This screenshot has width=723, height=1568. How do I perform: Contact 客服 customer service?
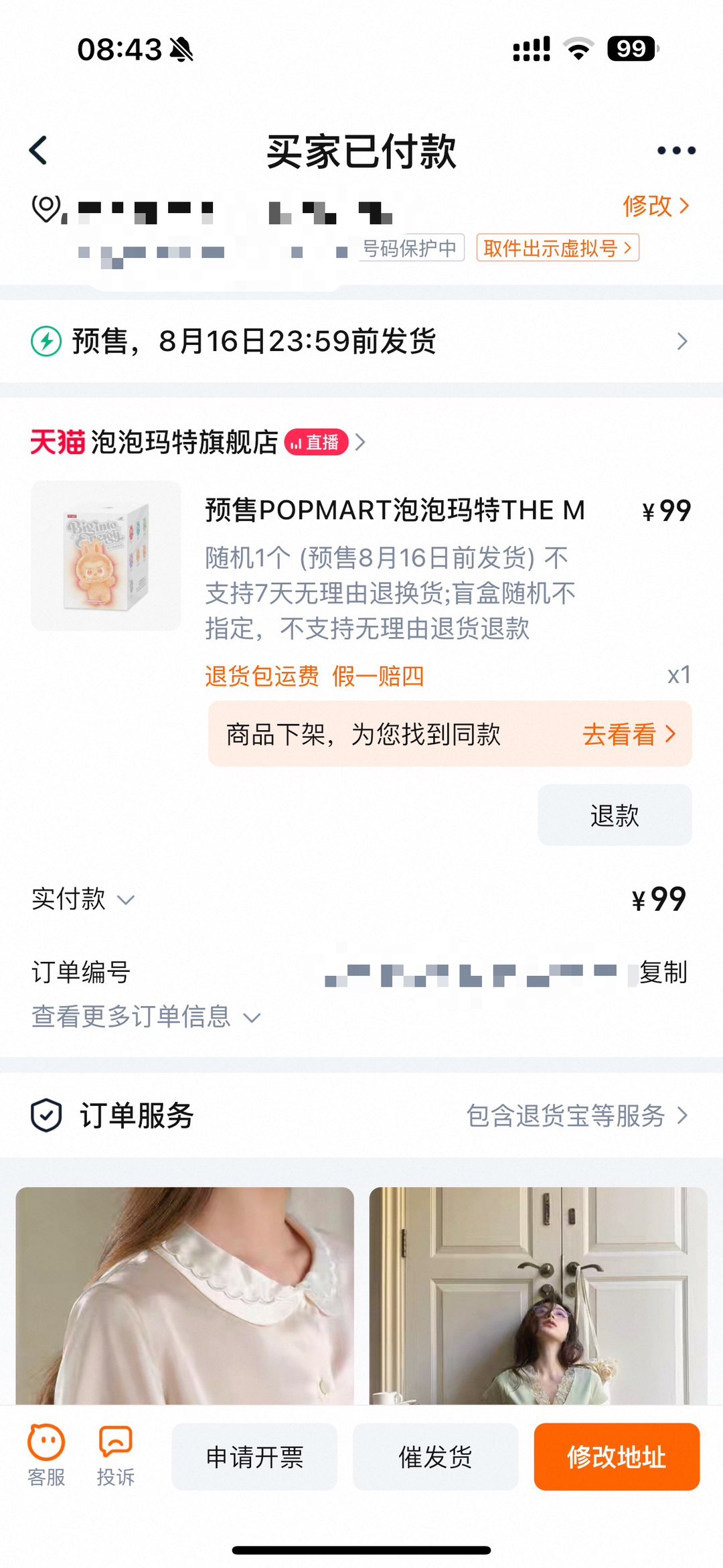point(46,1456)
